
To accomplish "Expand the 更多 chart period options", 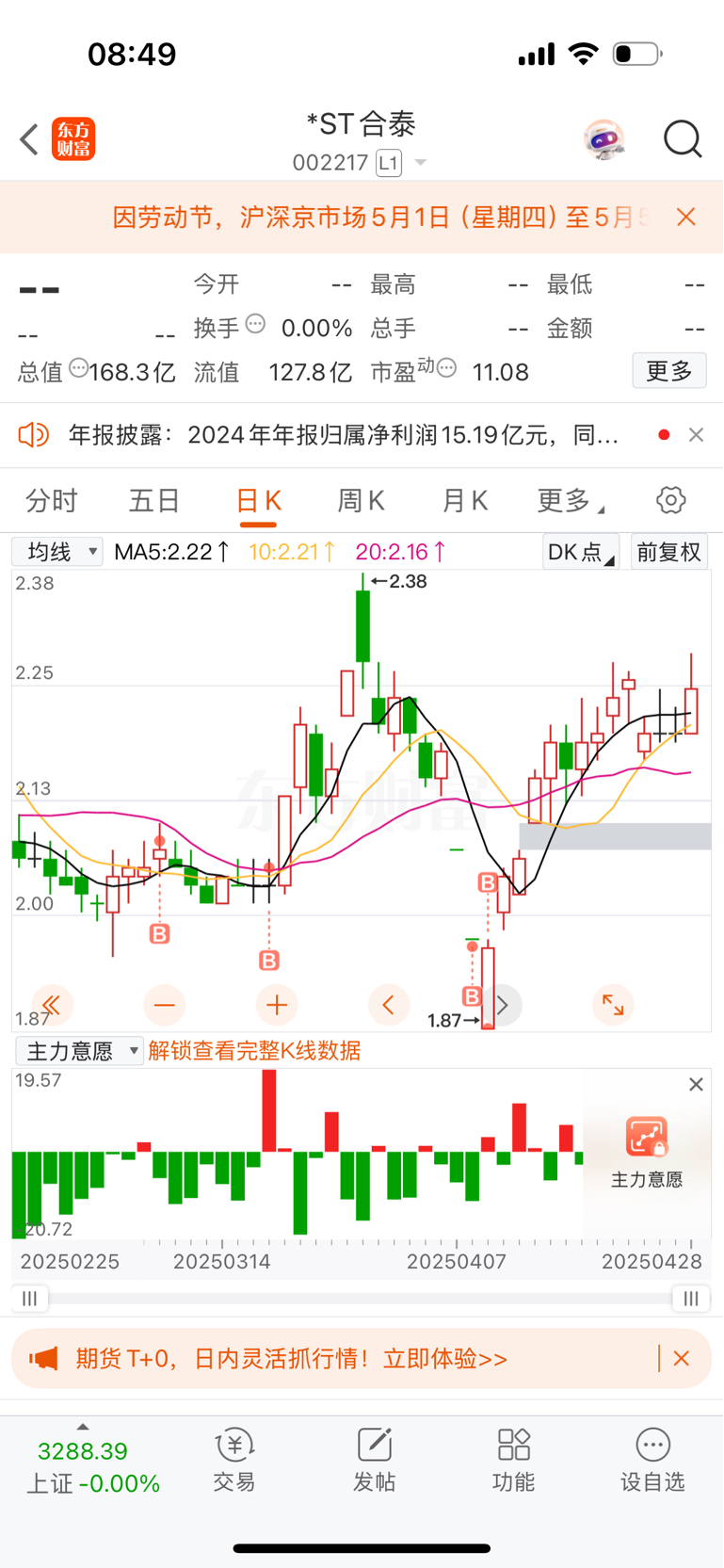I will (x=571, y=500).
